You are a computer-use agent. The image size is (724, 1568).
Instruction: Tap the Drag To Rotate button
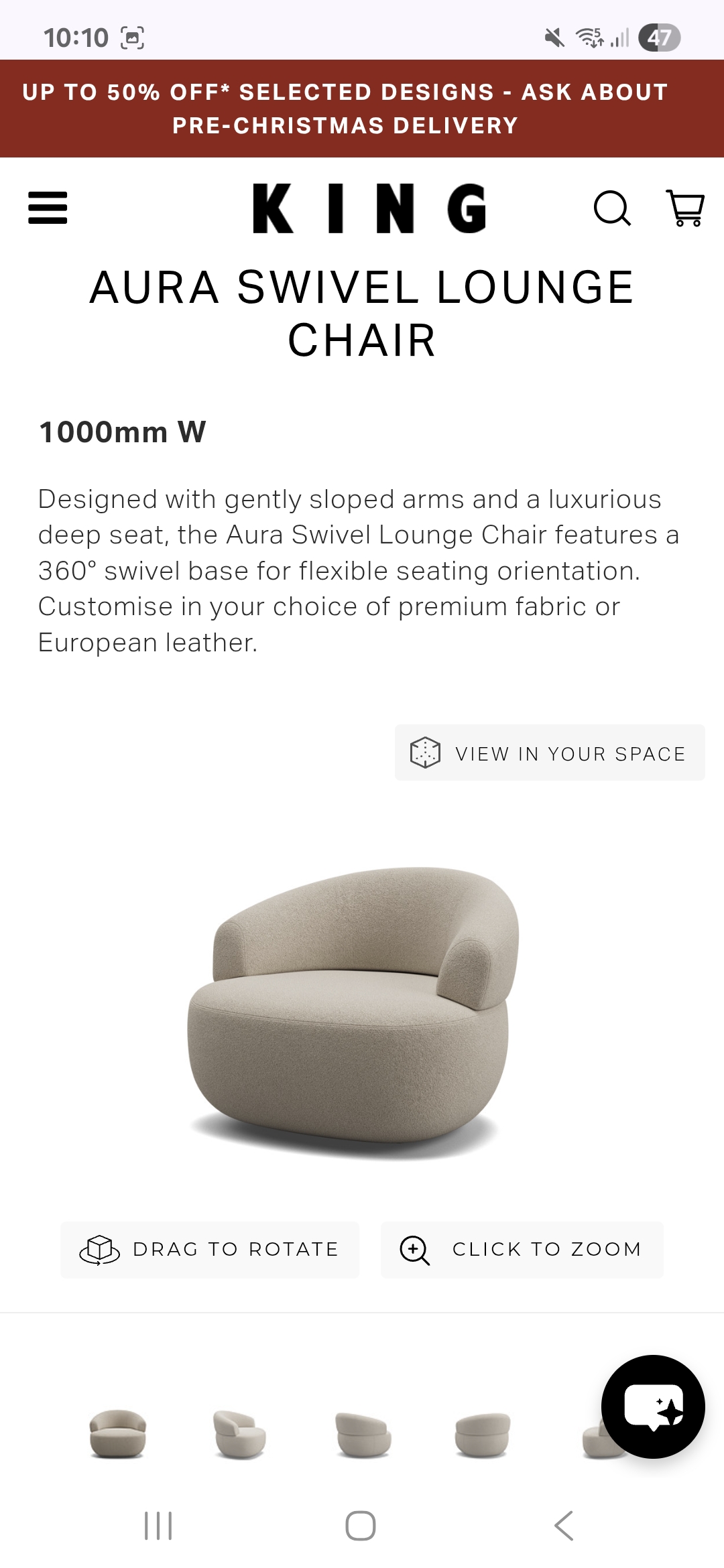[x=210, y=1249]
